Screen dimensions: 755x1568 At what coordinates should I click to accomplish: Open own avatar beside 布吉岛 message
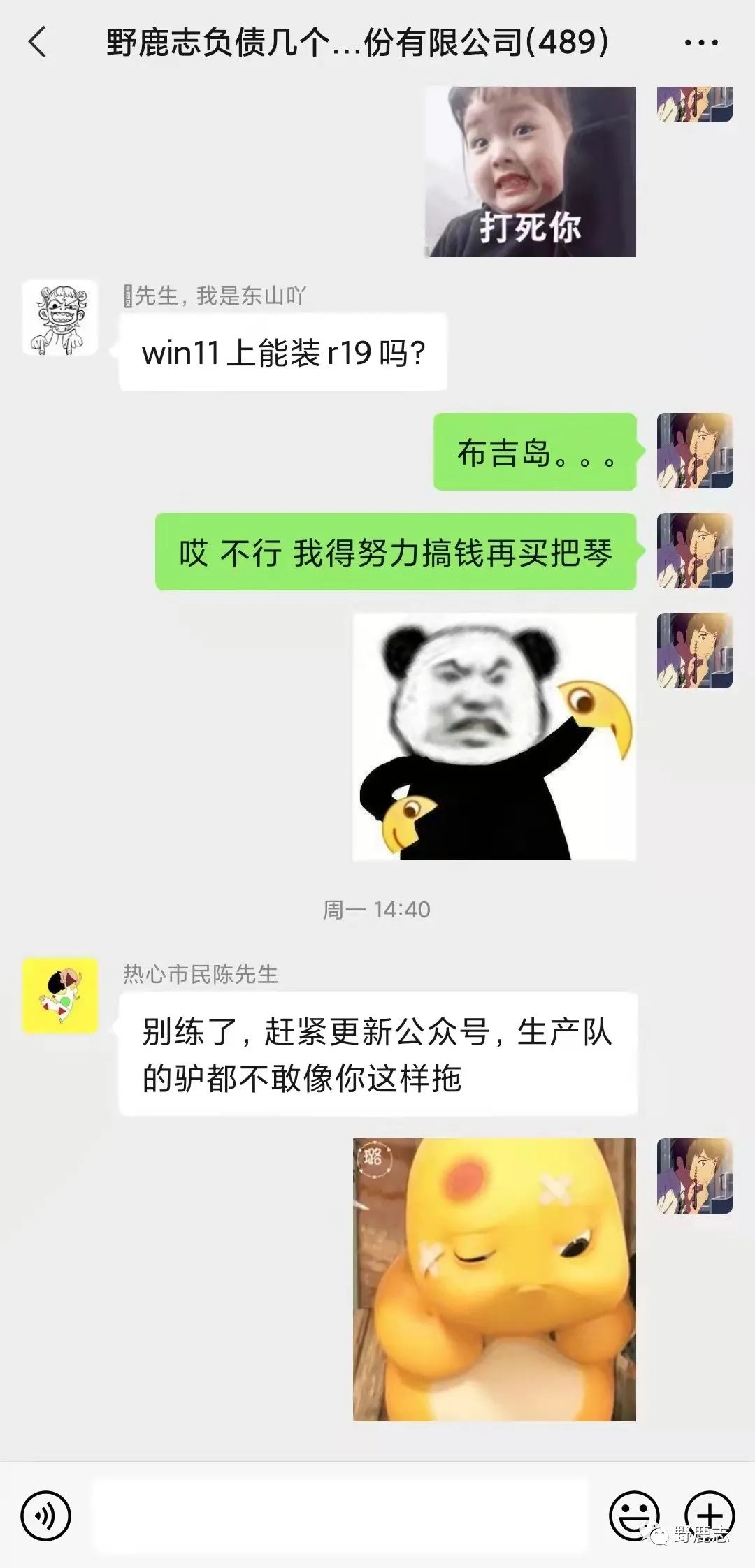click(x=694, y=451)
